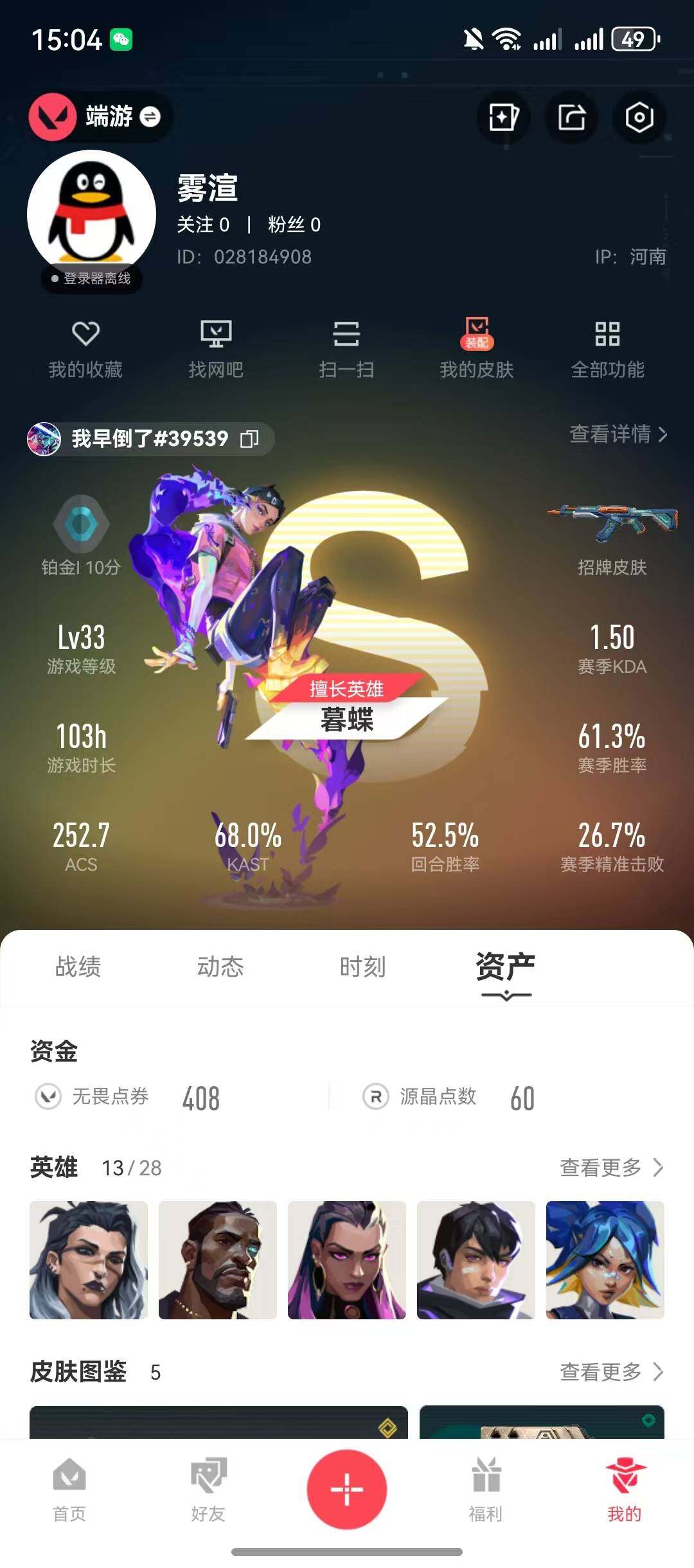The image size is (694, 1568).
Task: Tap the share icon in top bar
Action: point(570,117)
